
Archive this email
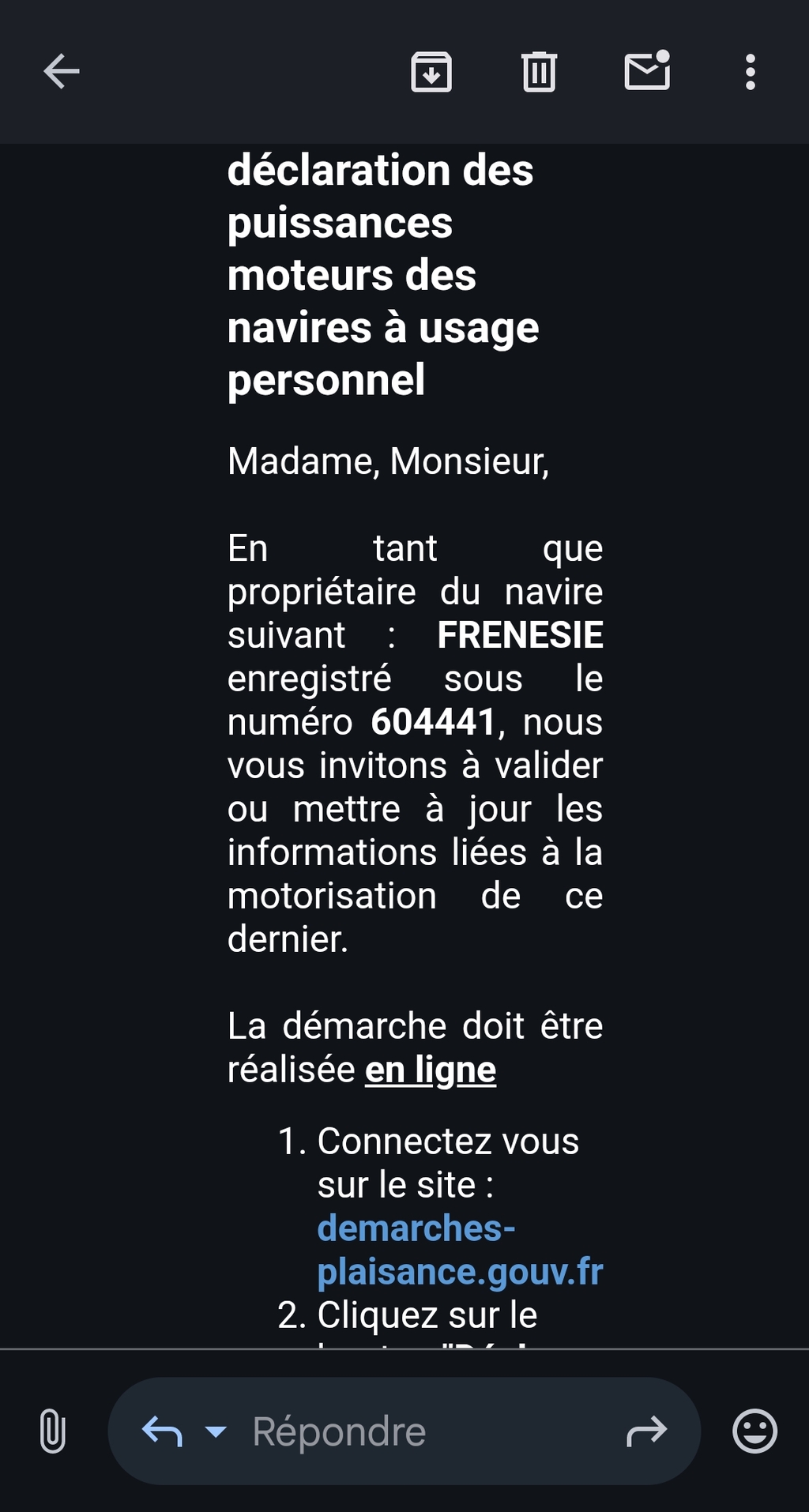pyautogui.click(x=431, y=72)
